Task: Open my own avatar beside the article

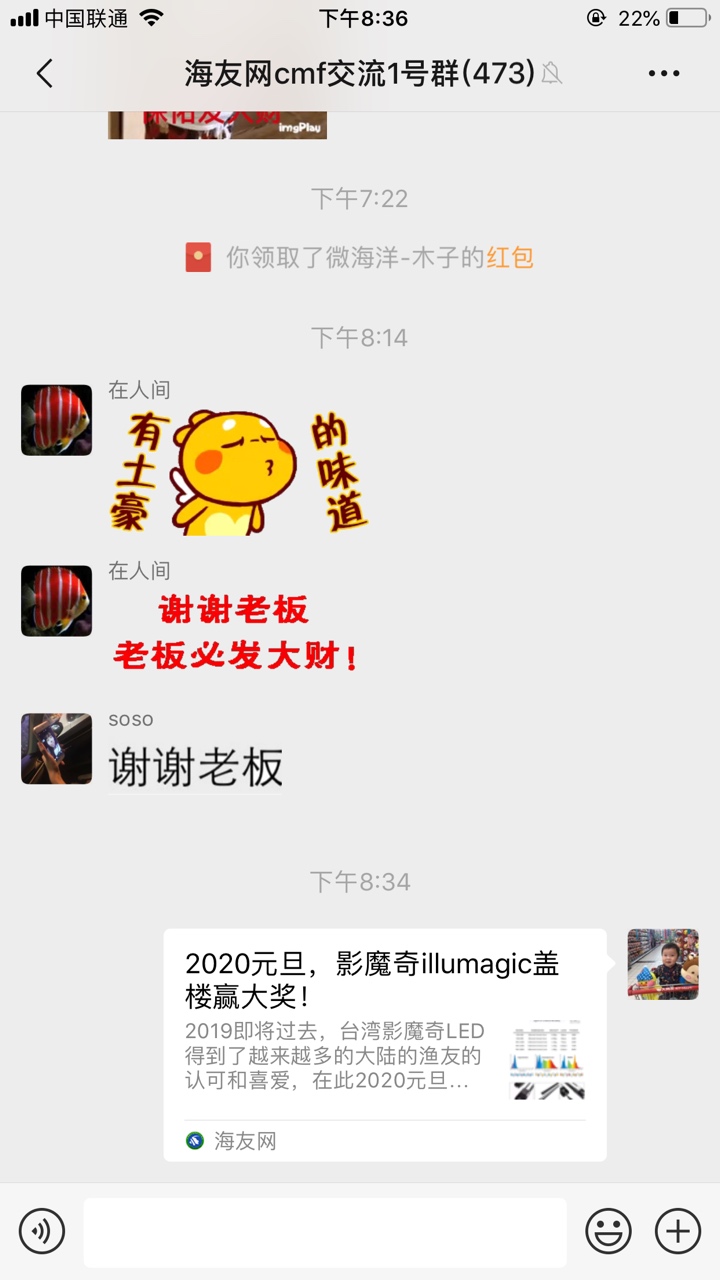Action: [663, 964]
